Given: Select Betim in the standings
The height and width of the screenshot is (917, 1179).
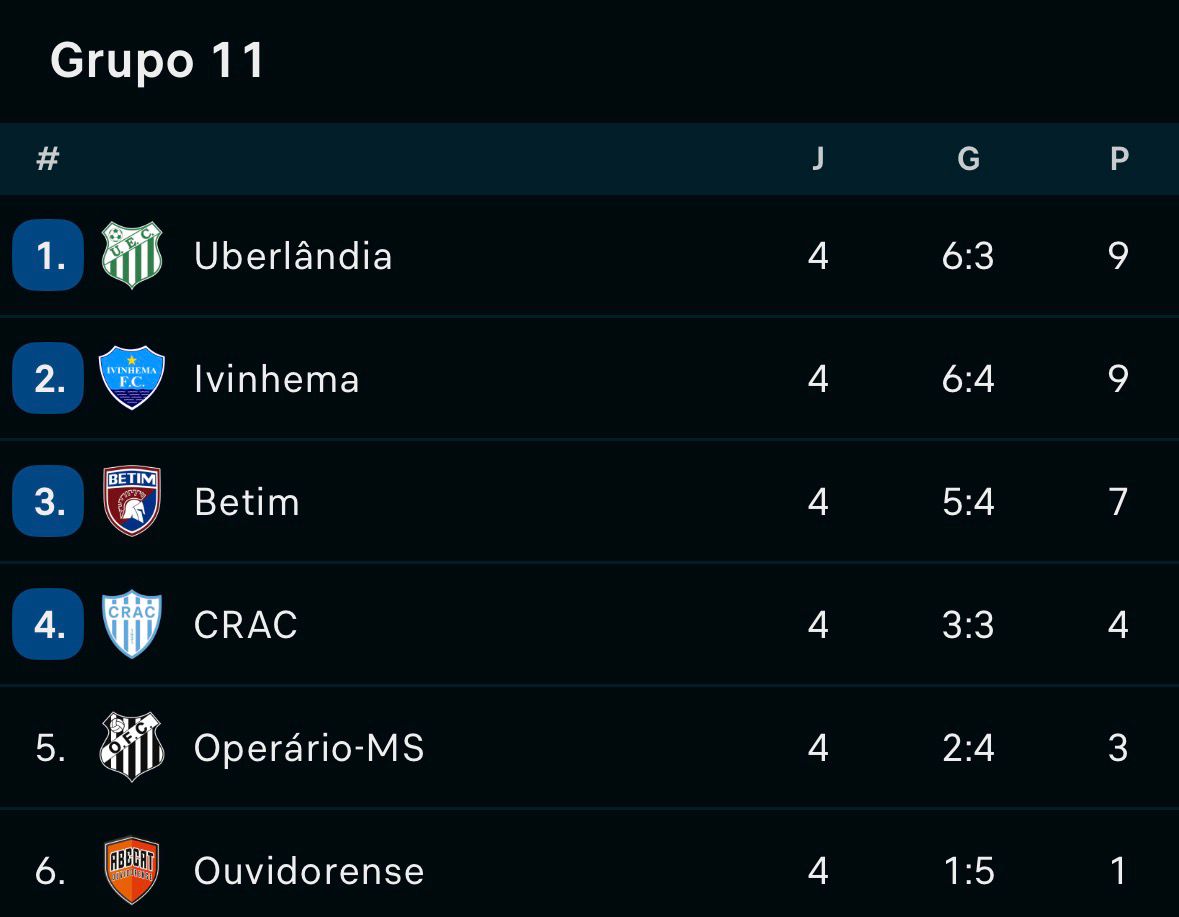Looking at the screenshot, I should pos(247,502).
